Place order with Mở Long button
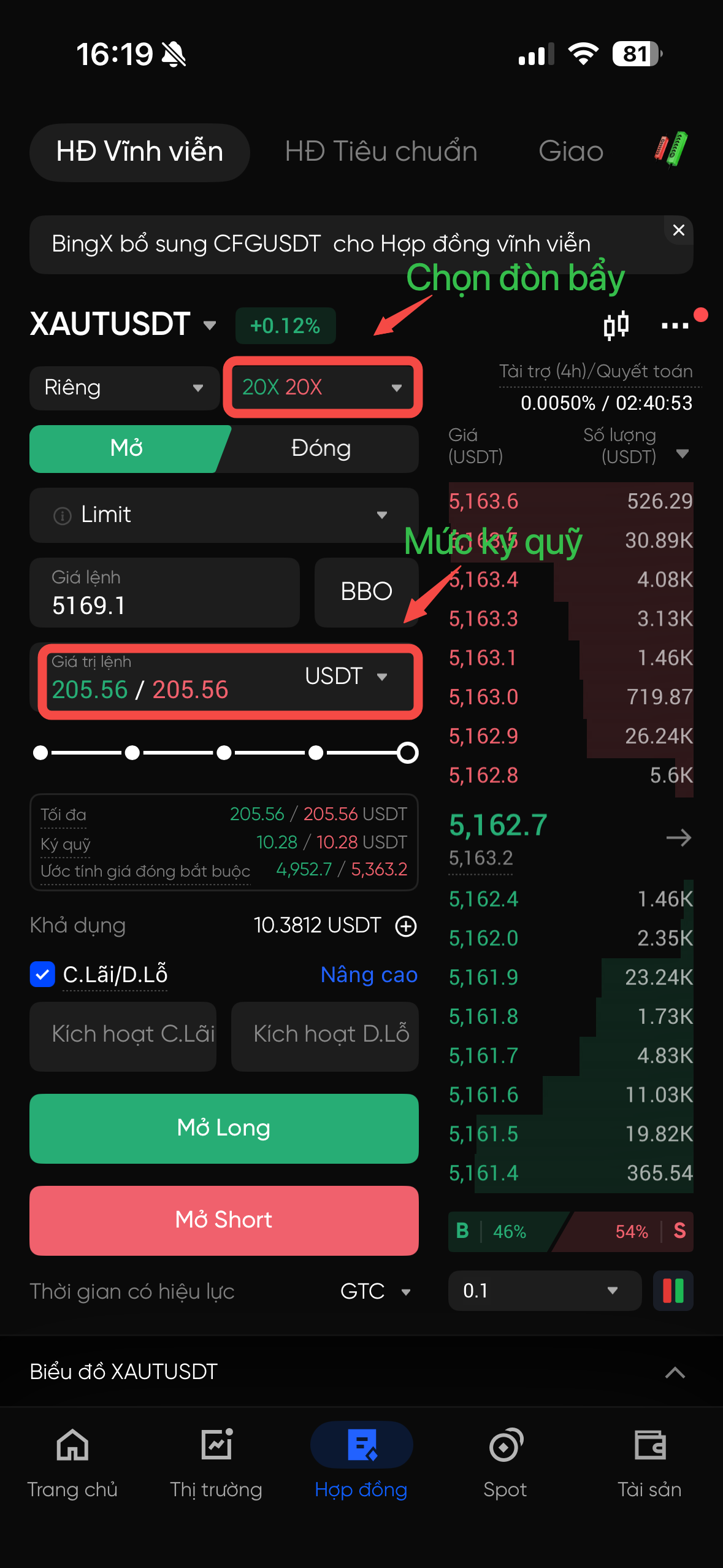Image resolution: width=723 pixels, height=1568 pixels. 224,1128
